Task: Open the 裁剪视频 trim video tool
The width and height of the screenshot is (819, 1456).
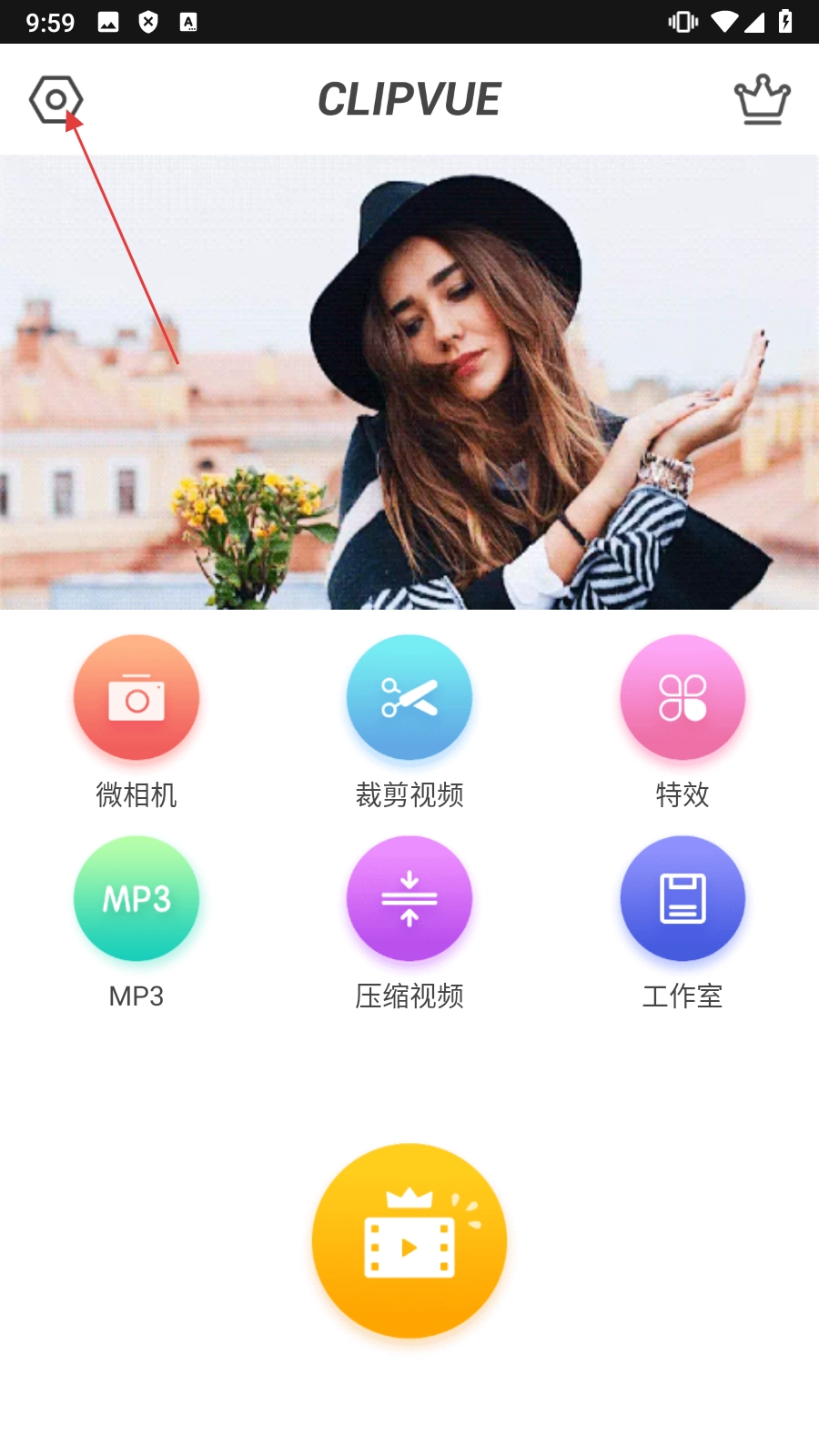Action: click(x=409, y=698)
